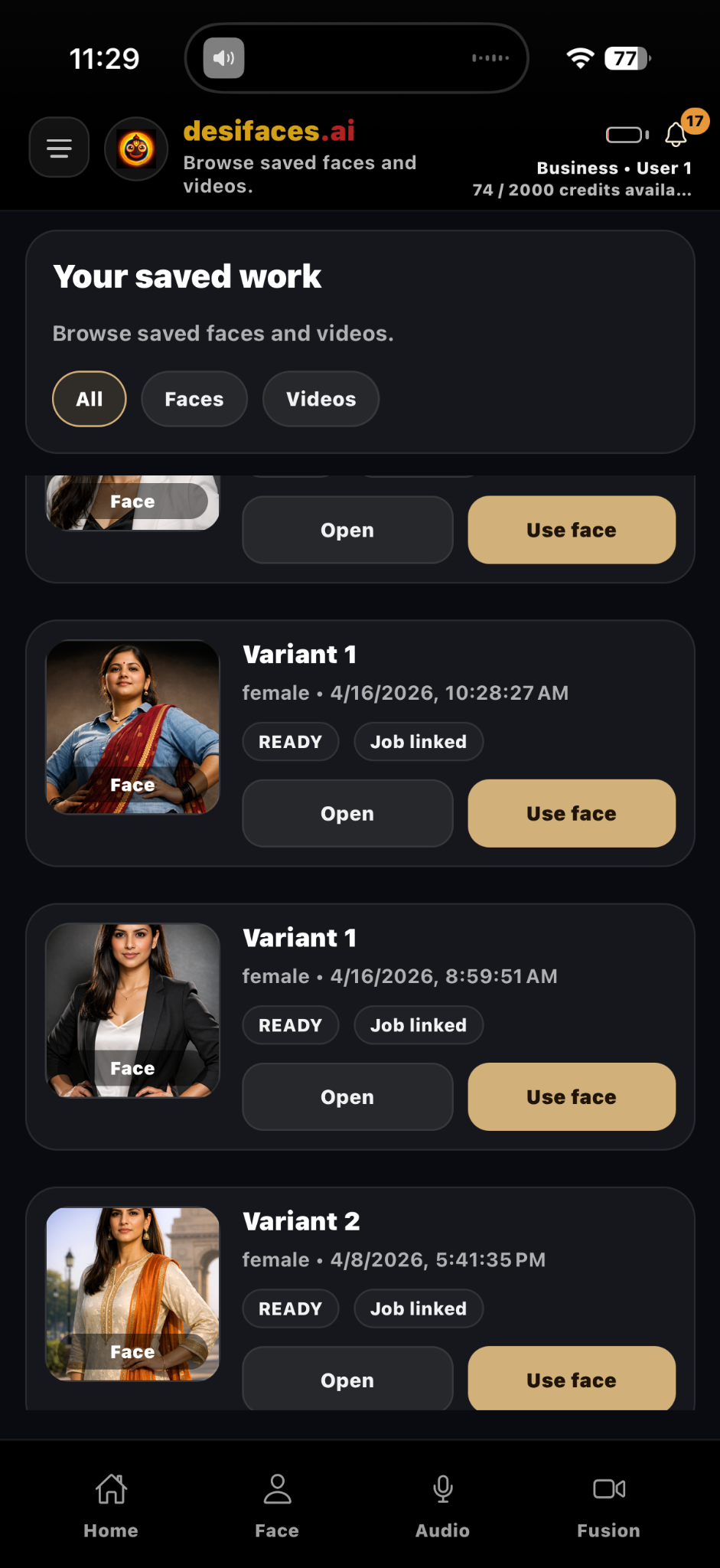Select the Job linked badge on Variant 1
Viewport: 720px width, 1568px height.
click(418, 741)
